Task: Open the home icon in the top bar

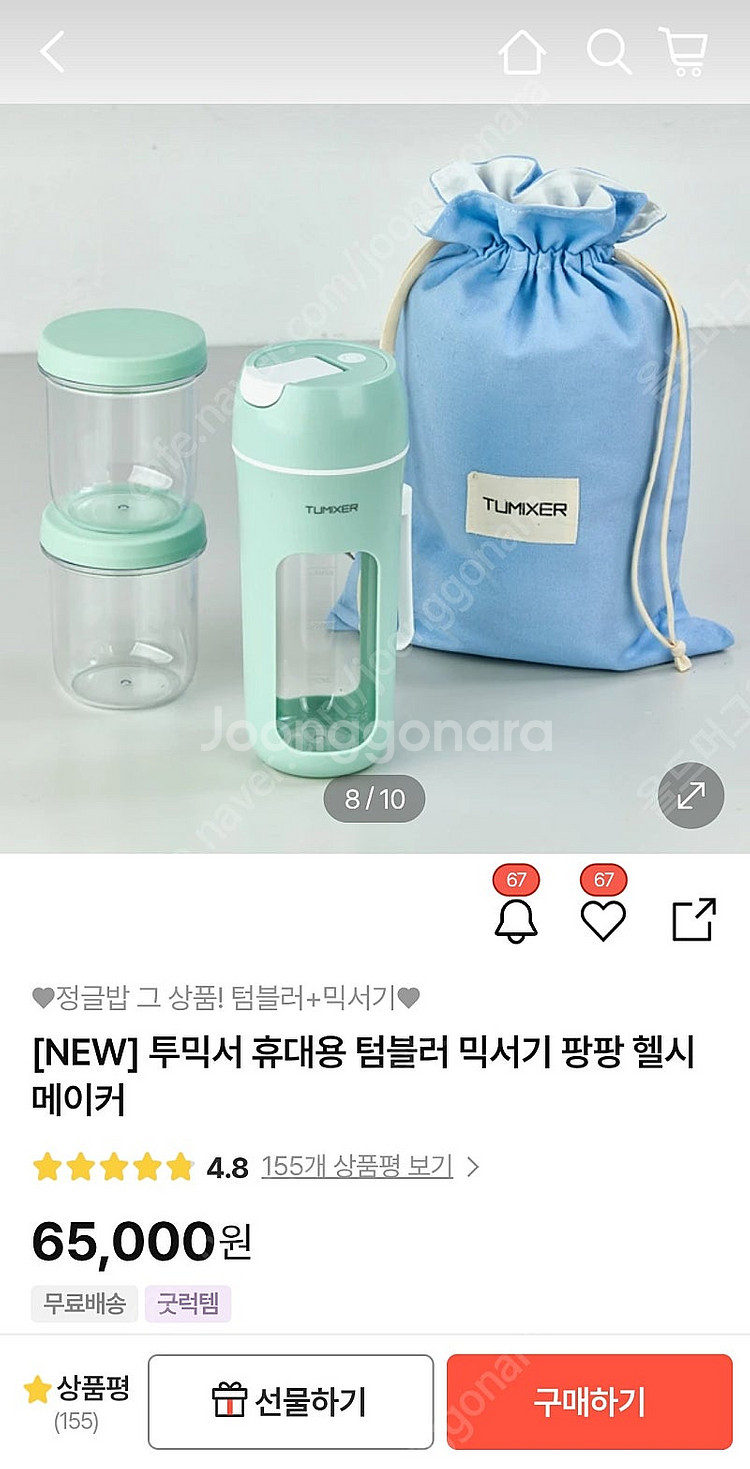Action: (x=523, y=52)
